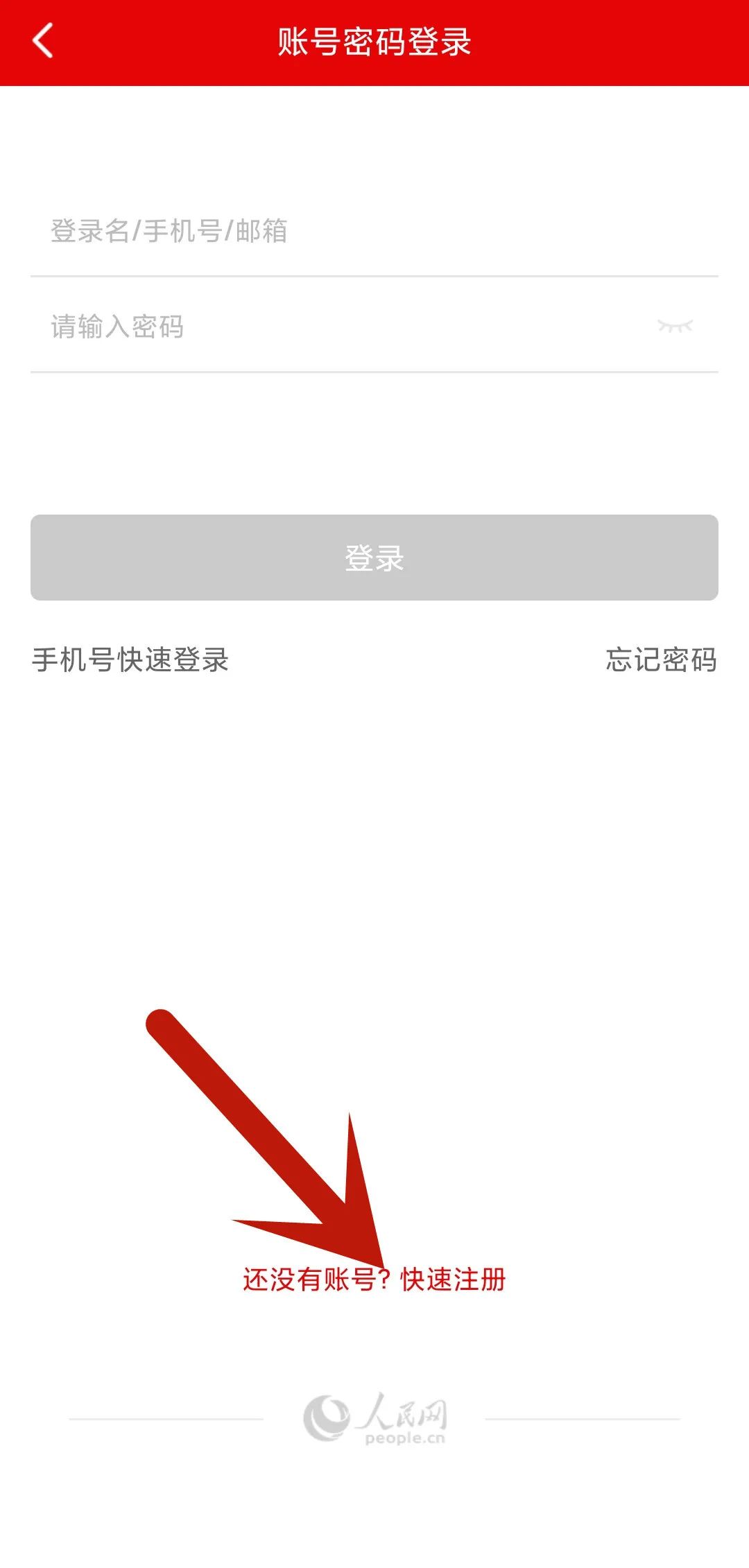Switch to 手机号快速登录
Screen dimensions: 749x1568
point(130,660)
